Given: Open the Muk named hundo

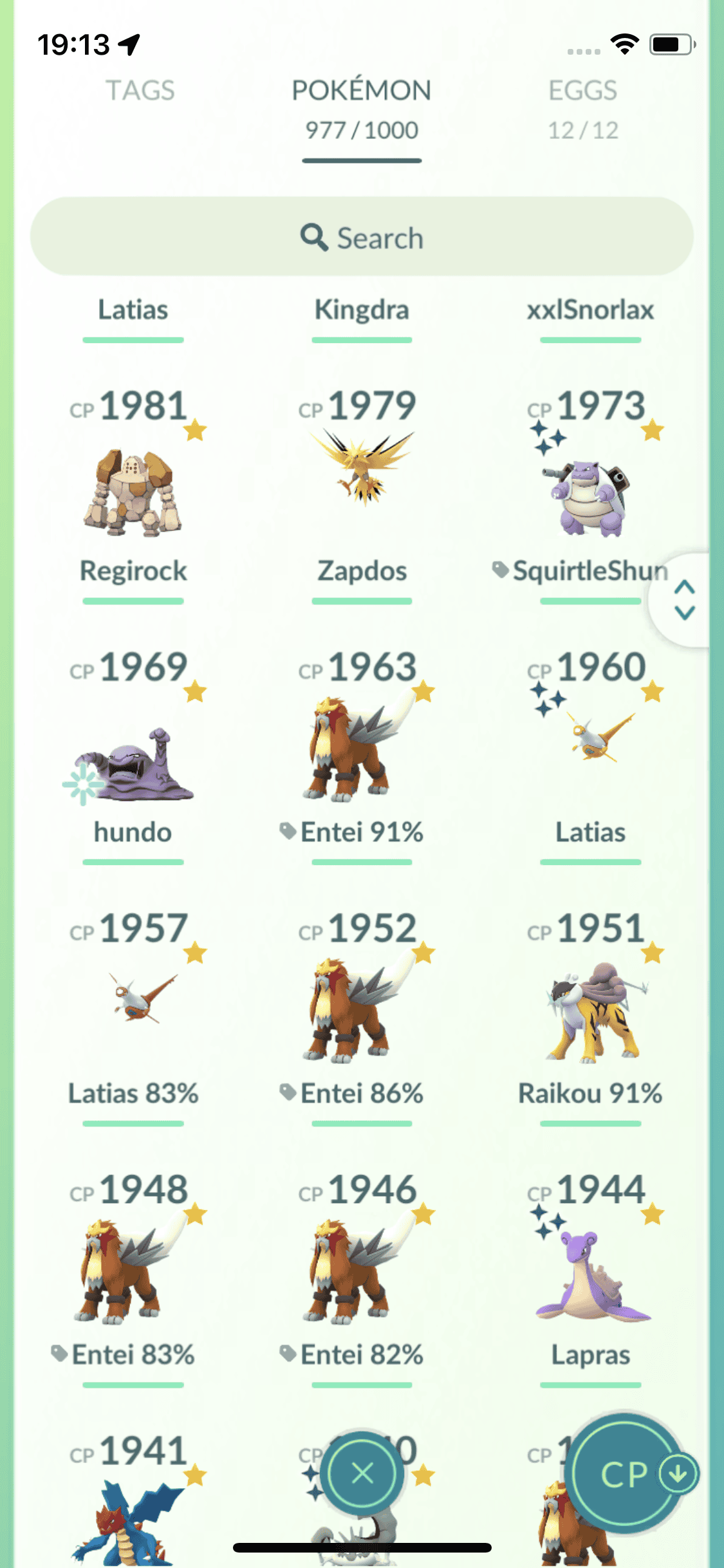Looking at the screenshot, I should (x=133, y=760).
